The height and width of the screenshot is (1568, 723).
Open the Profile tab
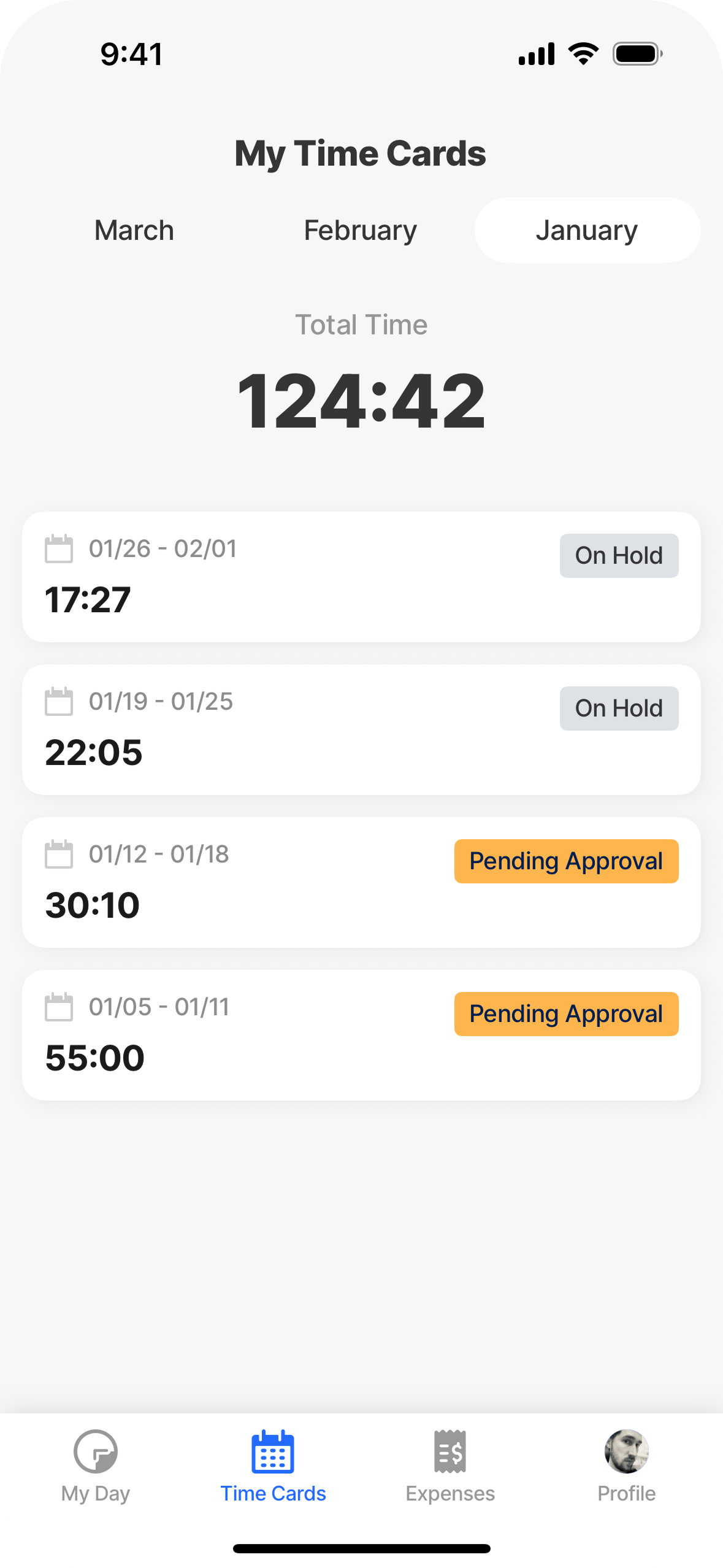tap(627, 1466)
